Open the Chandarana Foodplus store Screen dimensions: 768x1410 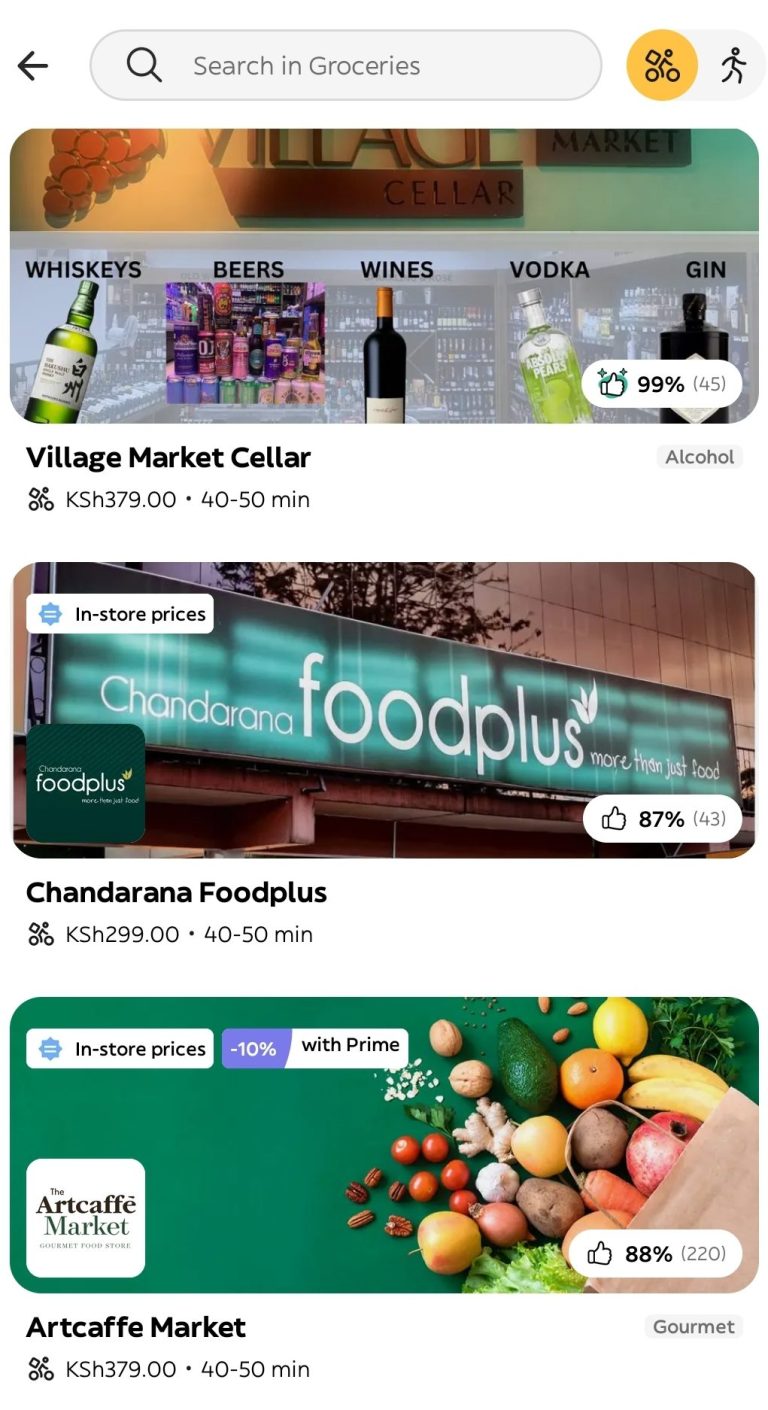(384, 709)
